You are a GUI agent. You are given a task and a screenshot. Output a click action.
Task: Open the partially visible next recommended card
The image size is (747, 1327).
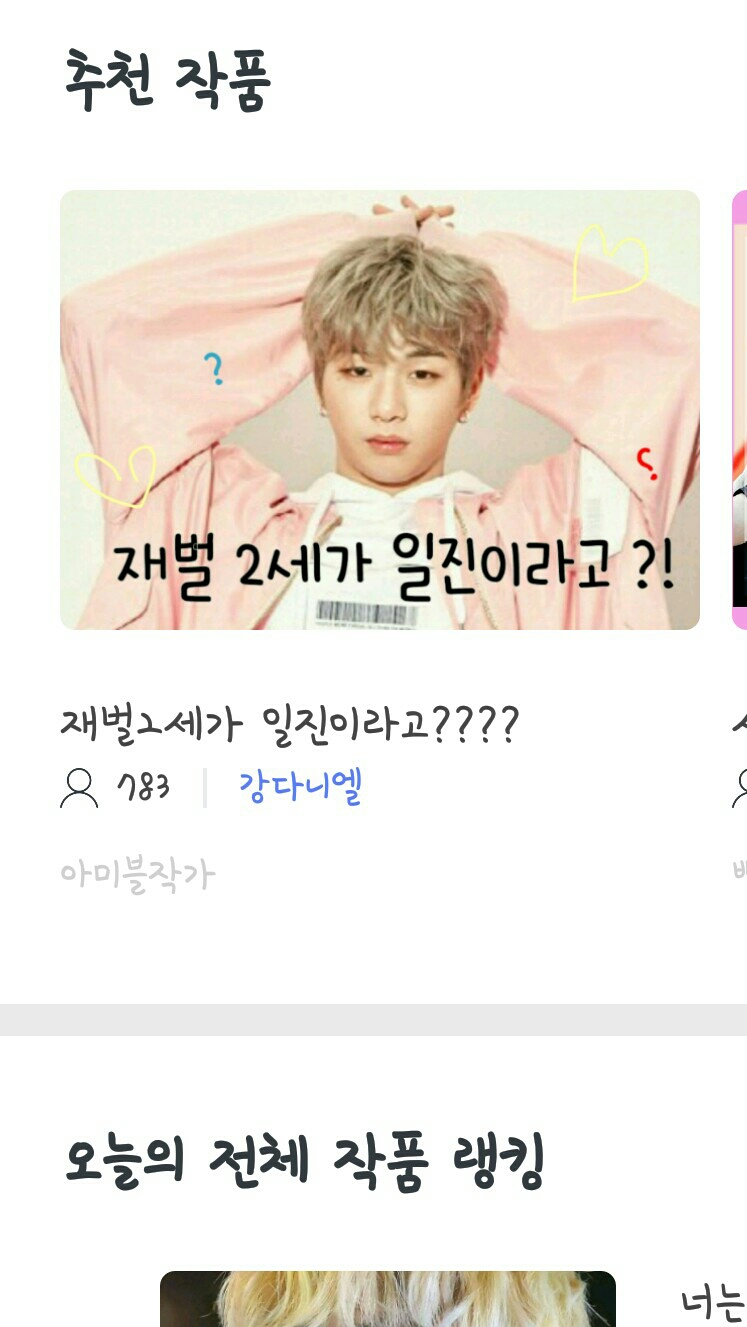[739, 410]
